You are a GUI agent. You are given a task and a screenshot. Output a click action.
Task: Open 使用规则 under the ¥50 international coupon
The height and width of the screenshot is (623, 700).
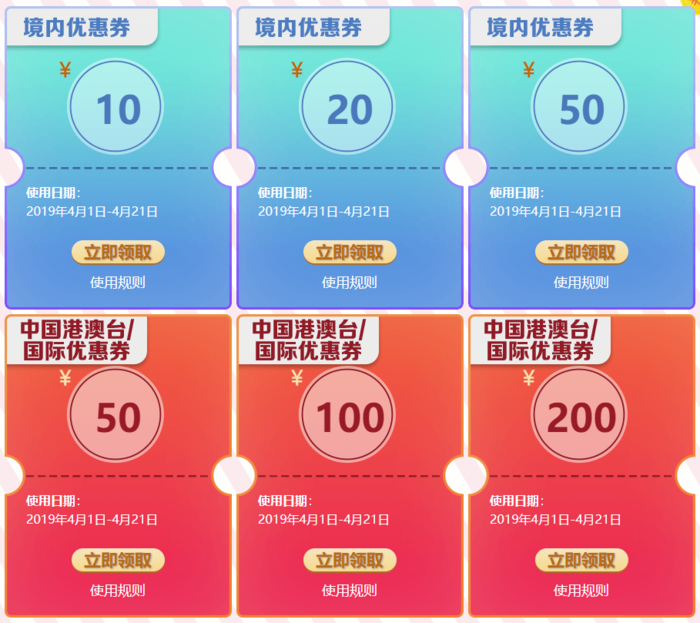(x=118, y=590)
